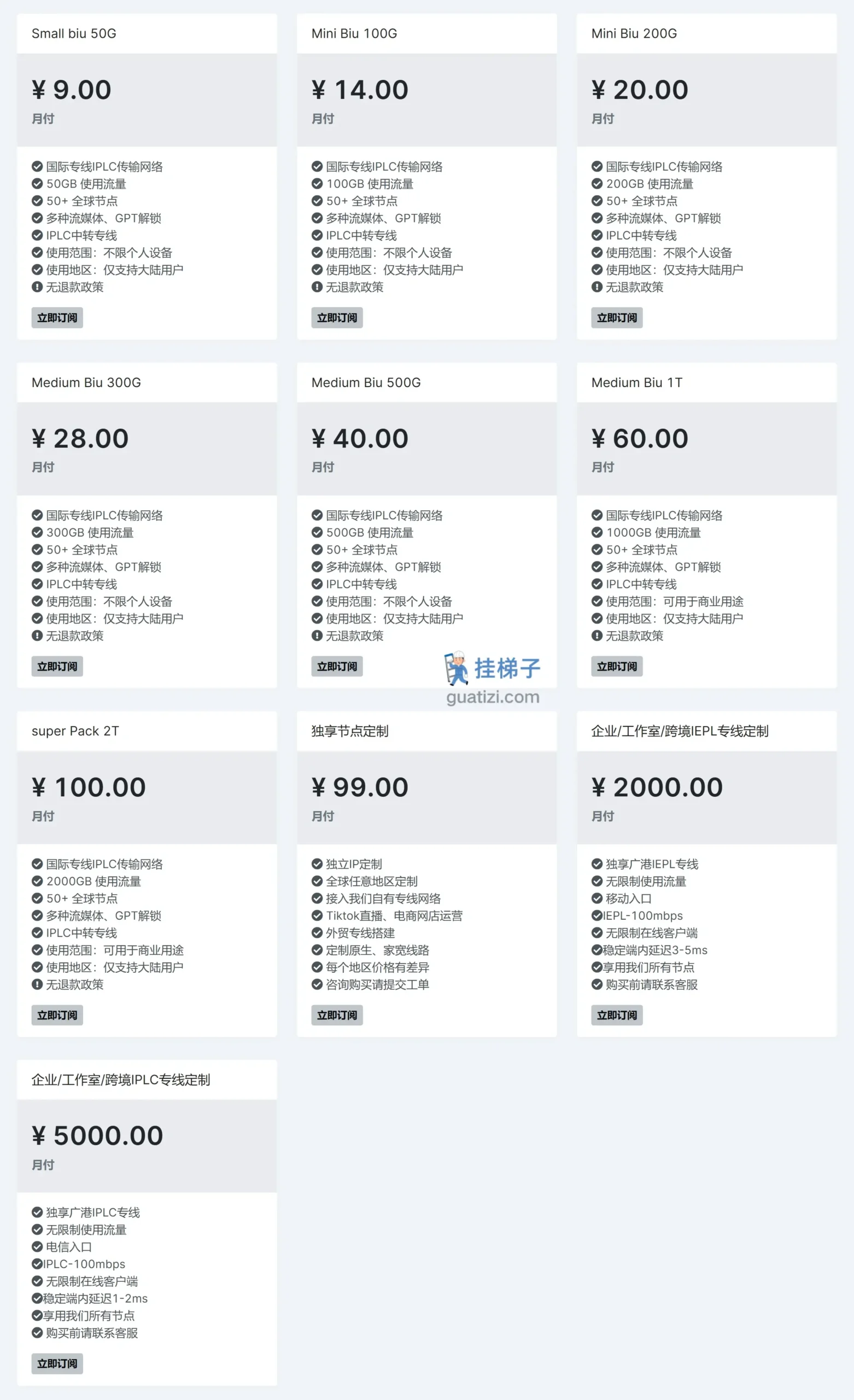Subscribe to the Small biu 50G plan
854x1400 pixels.
pos(57,318)
